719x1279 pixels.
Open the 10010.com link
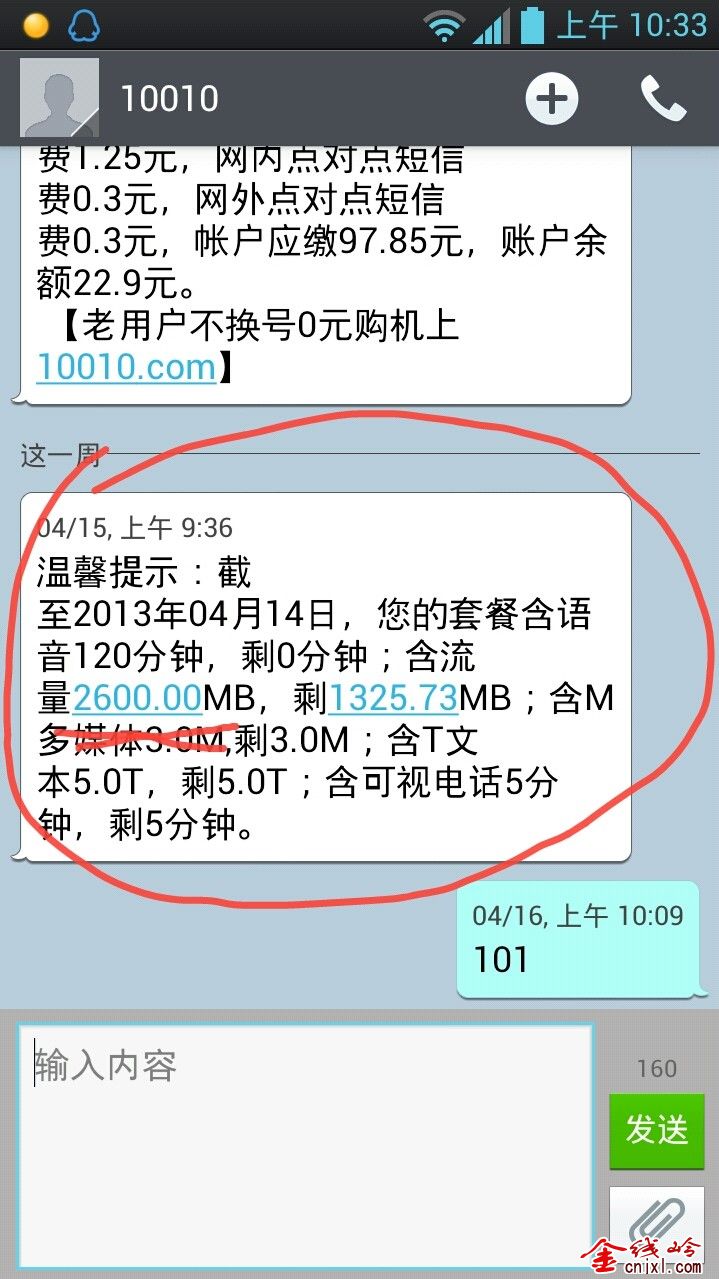(x=126, y=367)
